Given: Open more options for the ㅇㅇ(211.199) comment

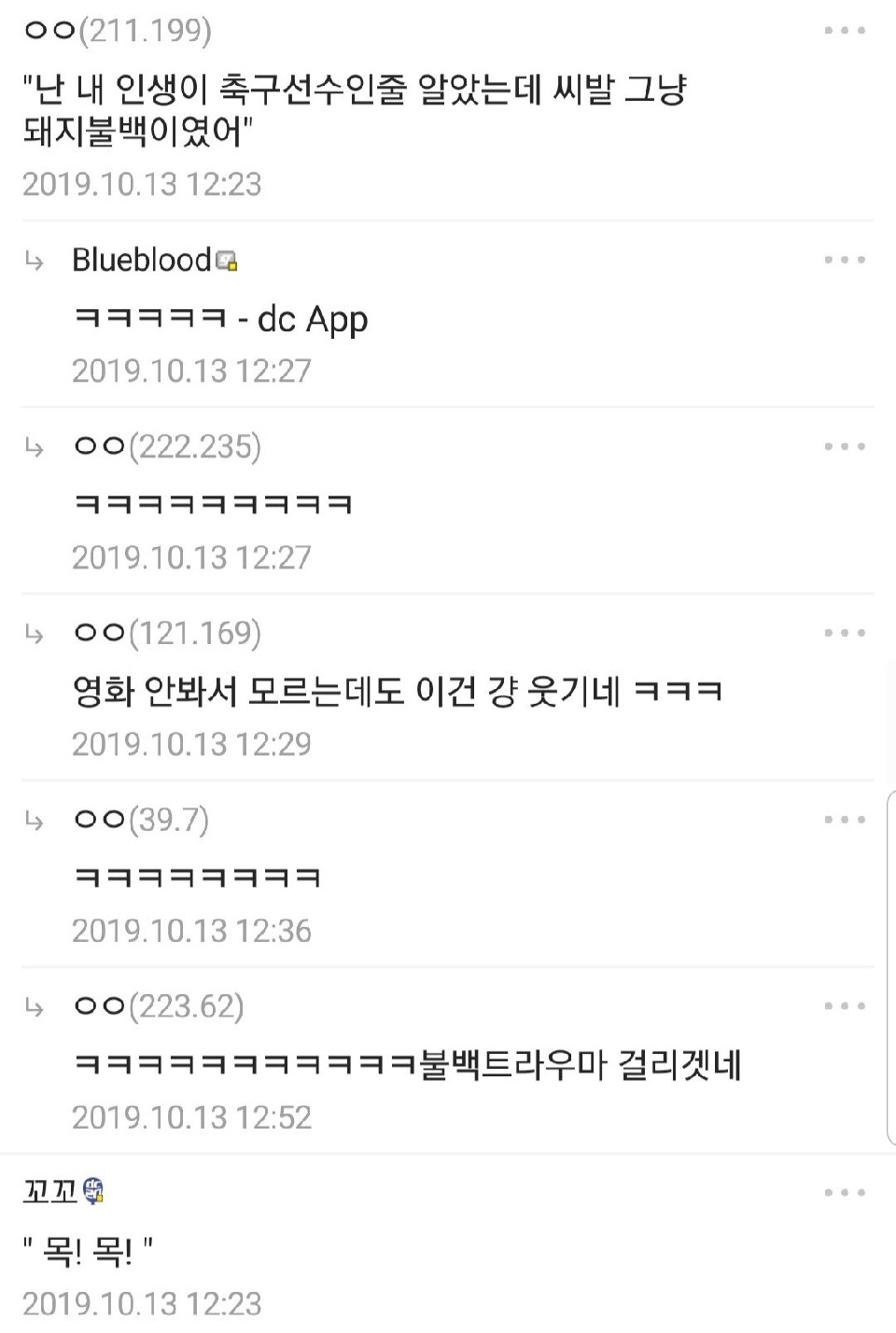Looking at the screenshot, I should click(845, 31).
